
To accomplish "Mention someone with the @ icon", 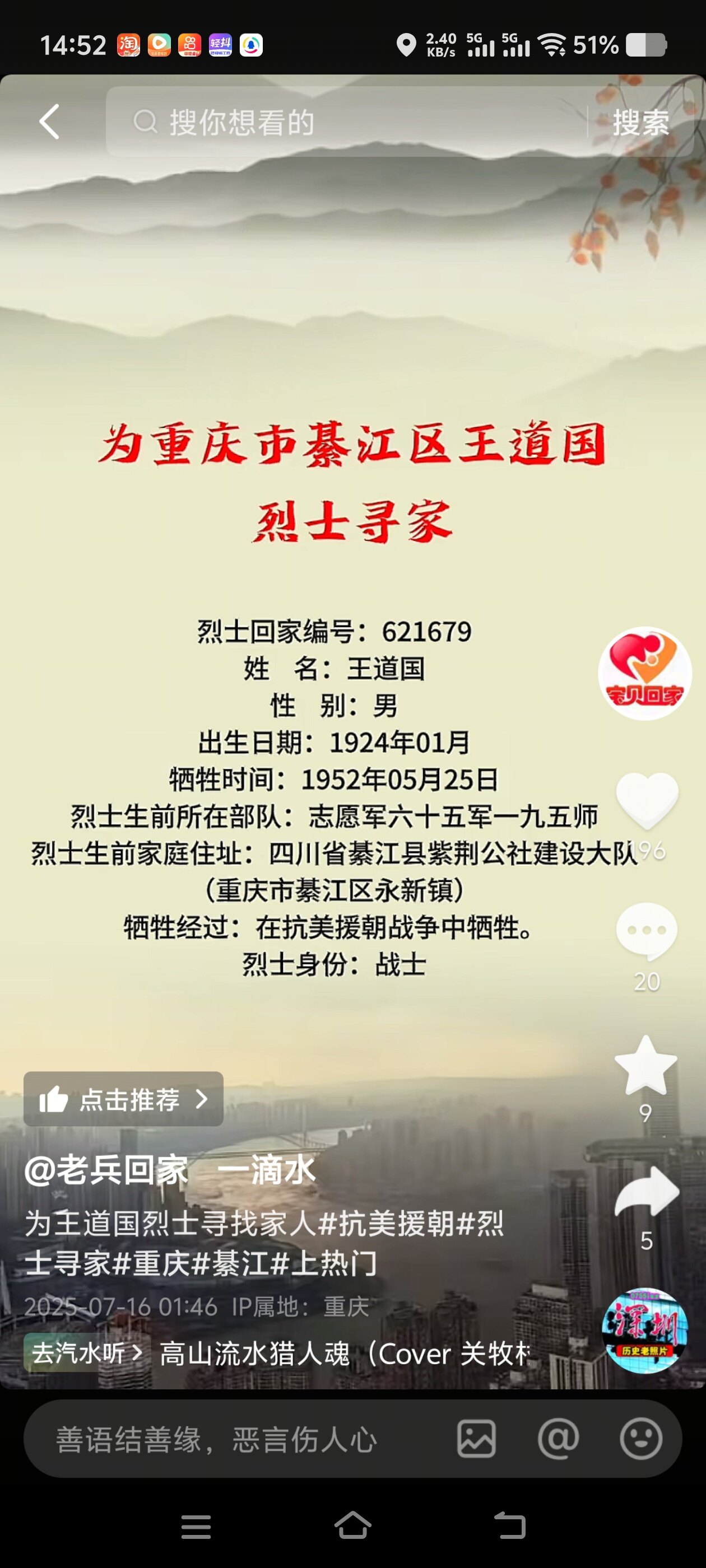I will pos(558,1439).
